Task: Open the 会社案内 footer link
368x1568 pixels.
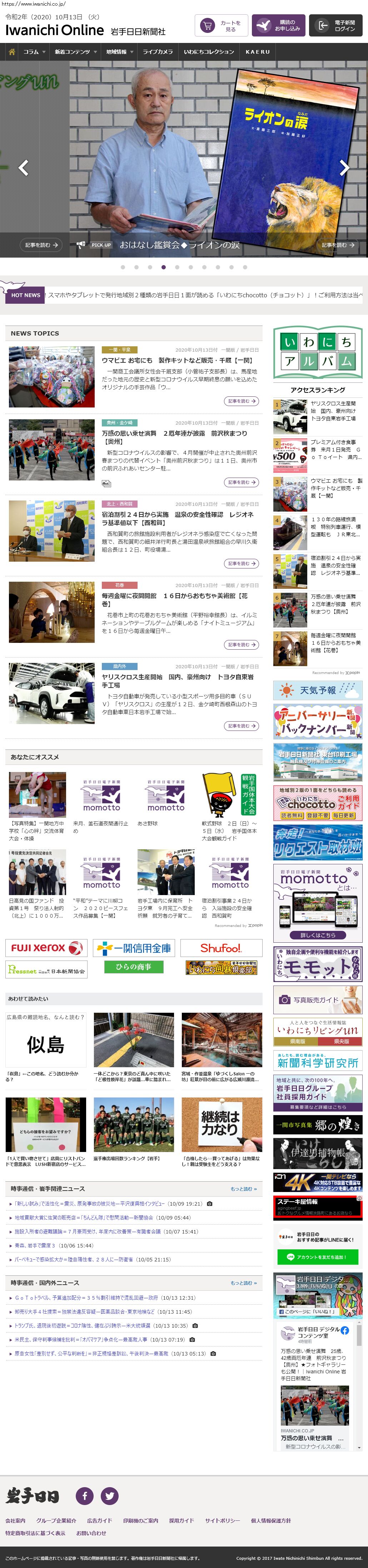Action: (x=15, y=1520)
